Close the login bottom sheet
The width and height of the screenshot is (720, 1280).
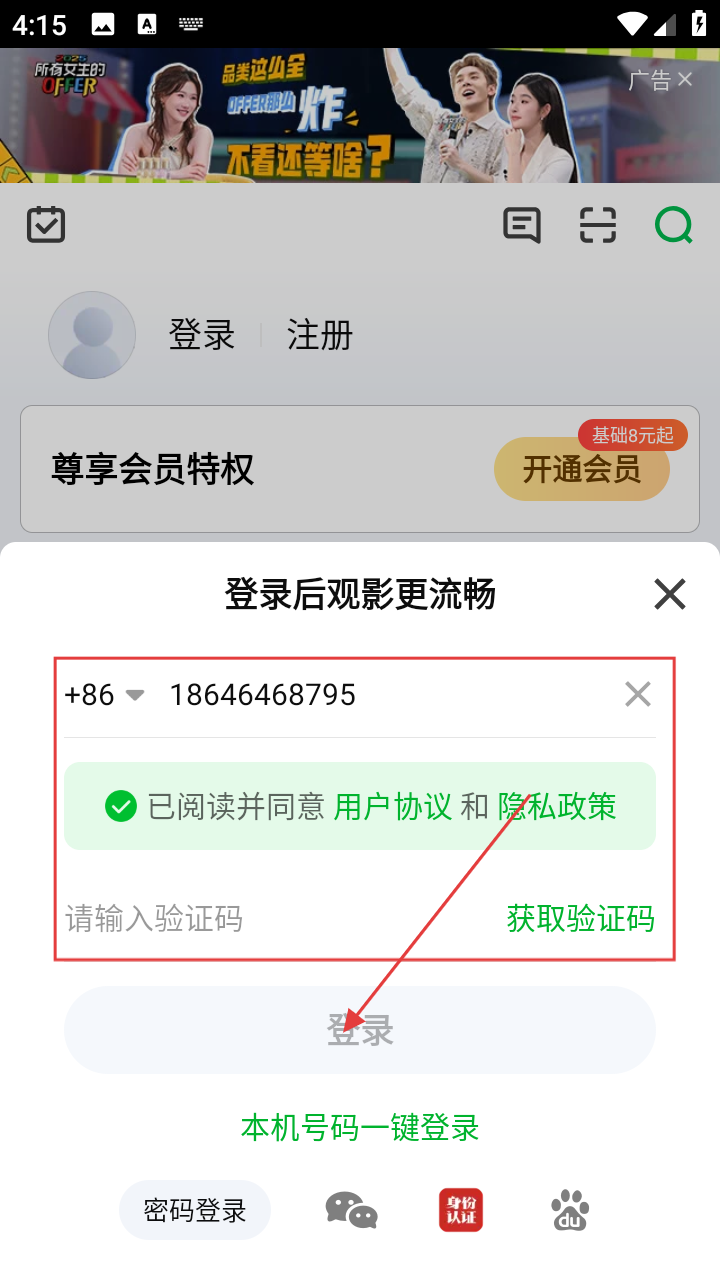pyautogui.click(x=669, y=595)
